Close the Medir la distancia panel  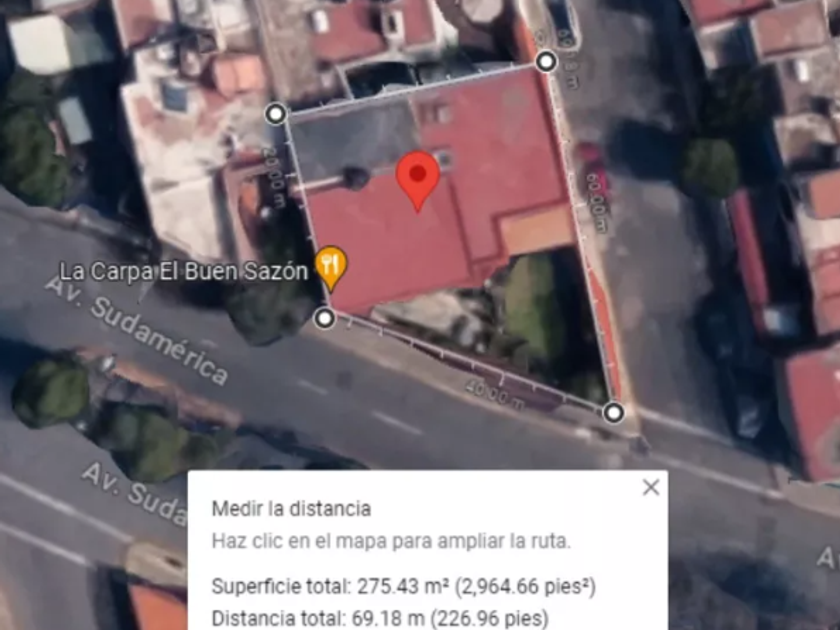pos(651,487)
